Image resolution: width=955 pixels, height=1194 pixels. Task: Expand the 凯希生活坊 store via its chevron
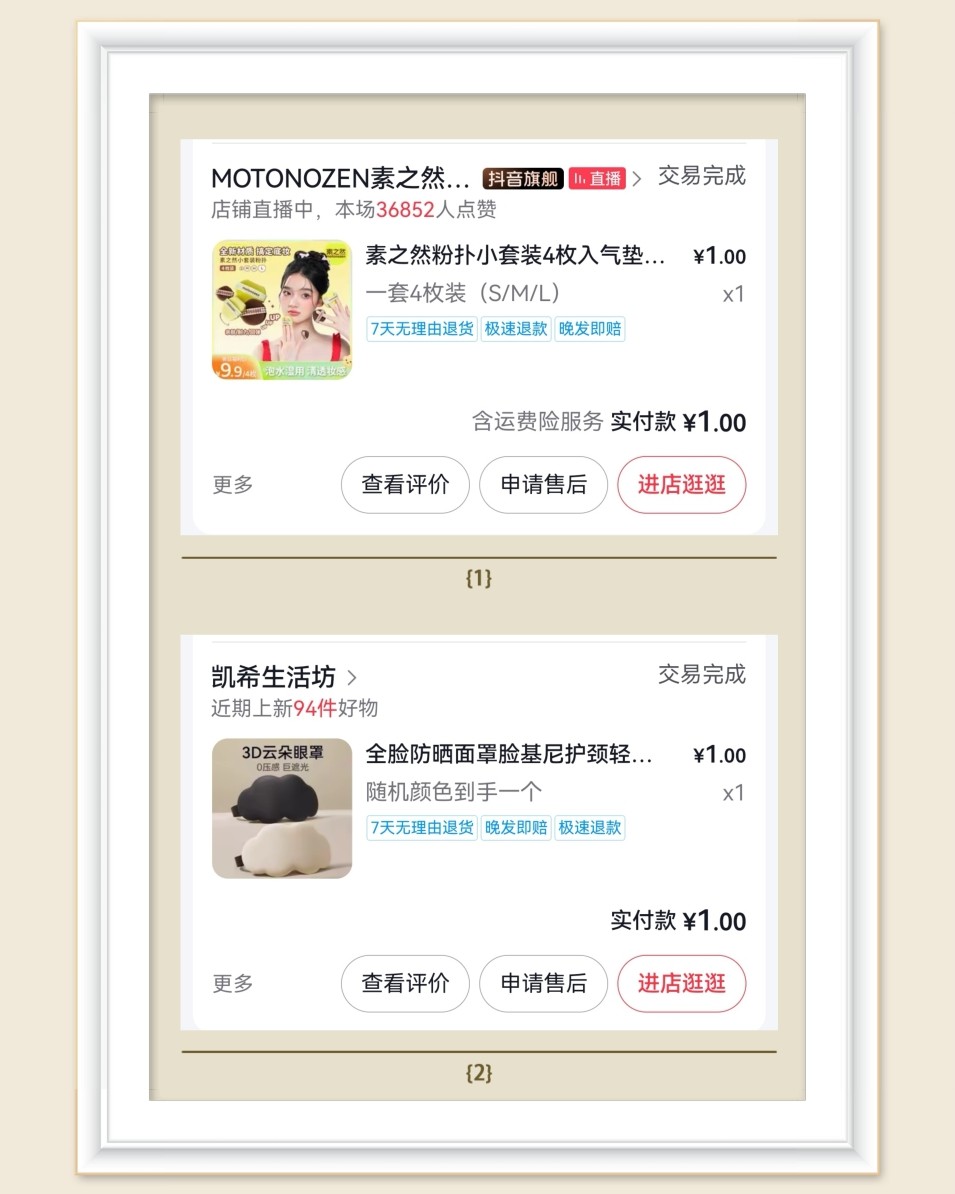[351, 676]
